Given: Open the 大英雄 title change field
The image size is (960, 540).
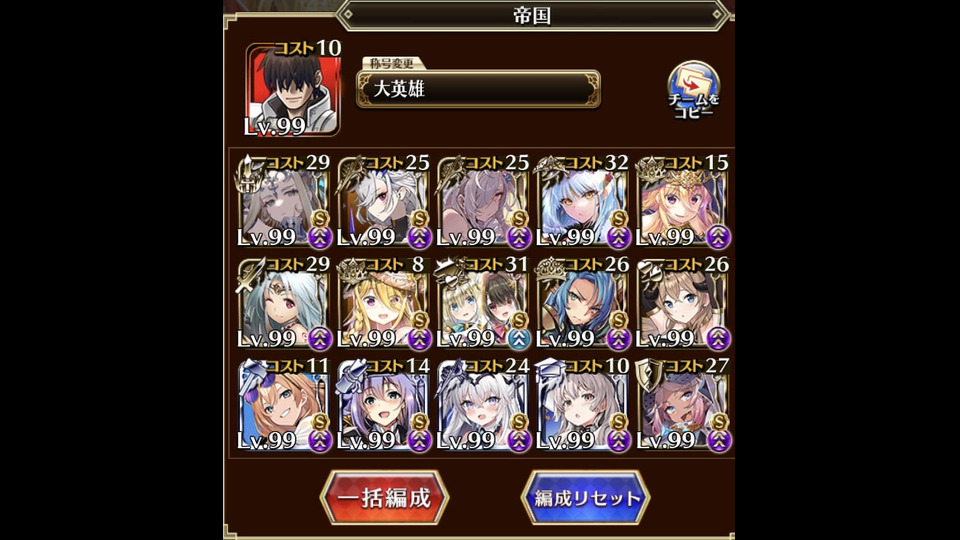Looking at the screenshot, I should (478, 89).
